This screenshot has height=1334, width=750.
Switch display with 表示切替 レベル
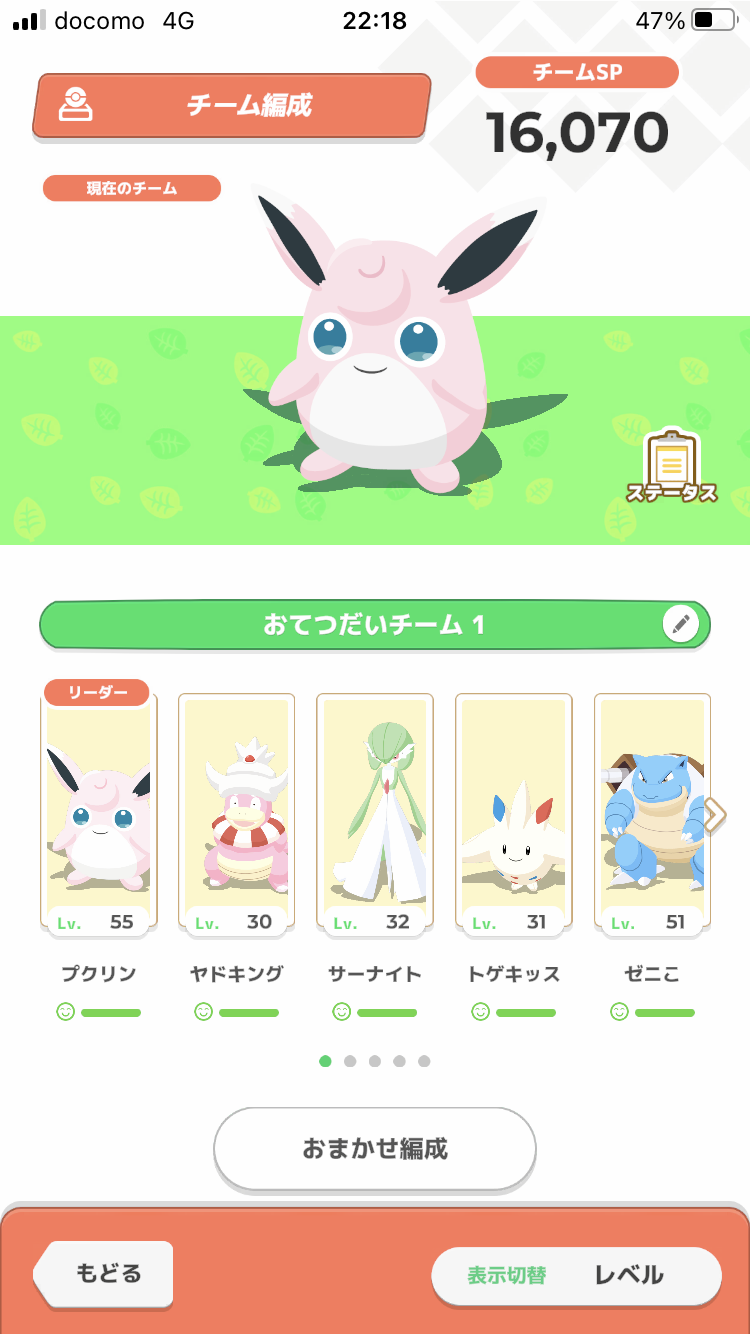576,1276
